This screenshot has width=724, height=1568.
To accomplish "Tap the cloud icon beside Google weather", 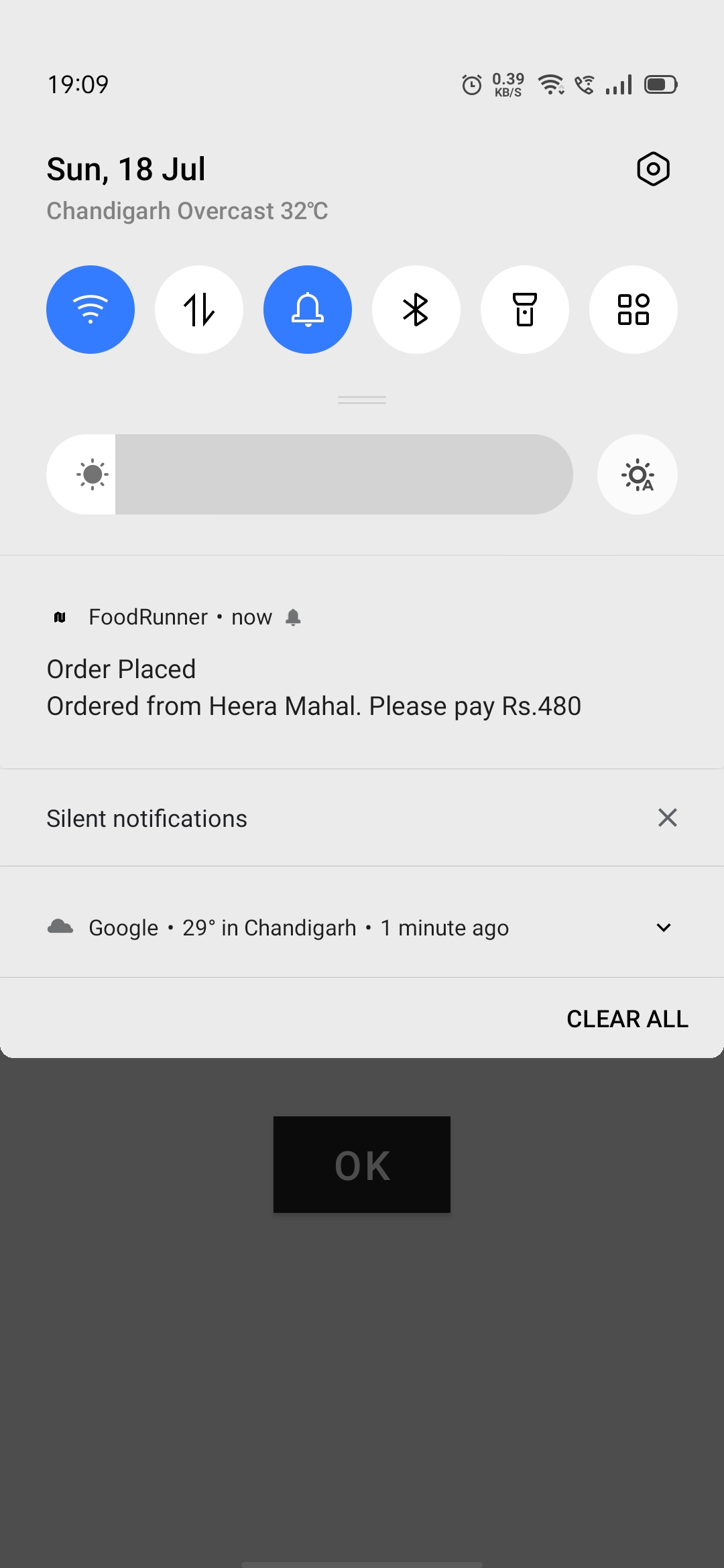I will point(60,927).
